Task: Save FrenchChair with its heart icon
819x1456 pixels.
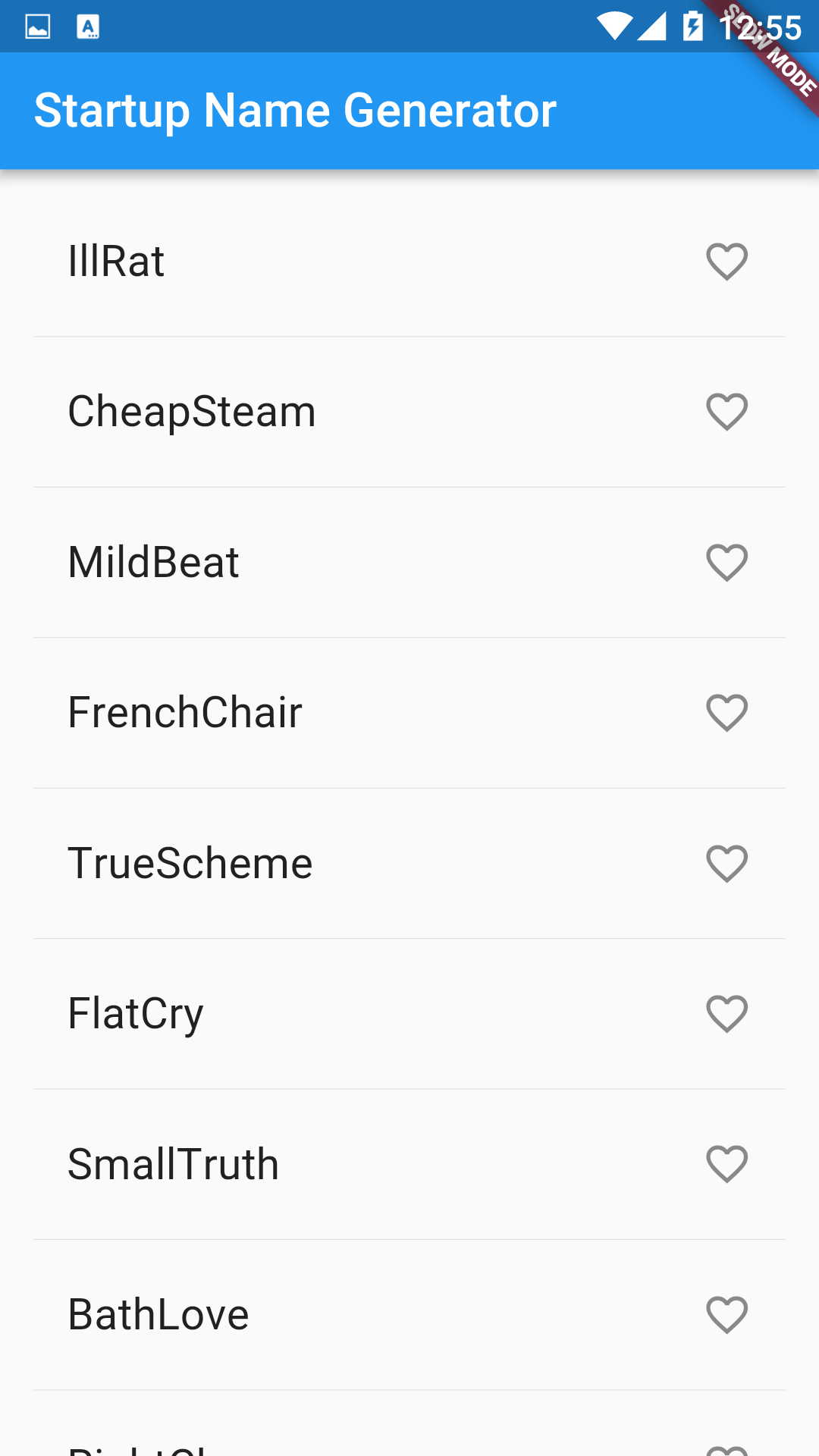Action: tap(726, 713)
